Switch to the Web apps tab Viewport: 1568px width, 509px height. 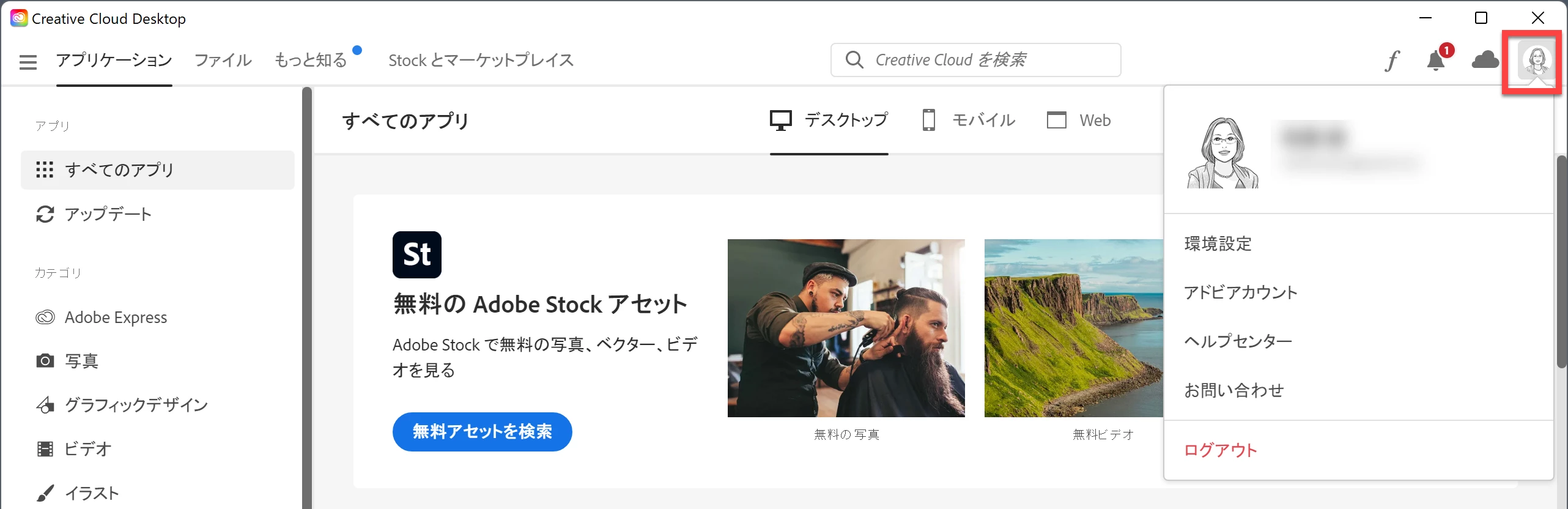(x=1079, y=120)
